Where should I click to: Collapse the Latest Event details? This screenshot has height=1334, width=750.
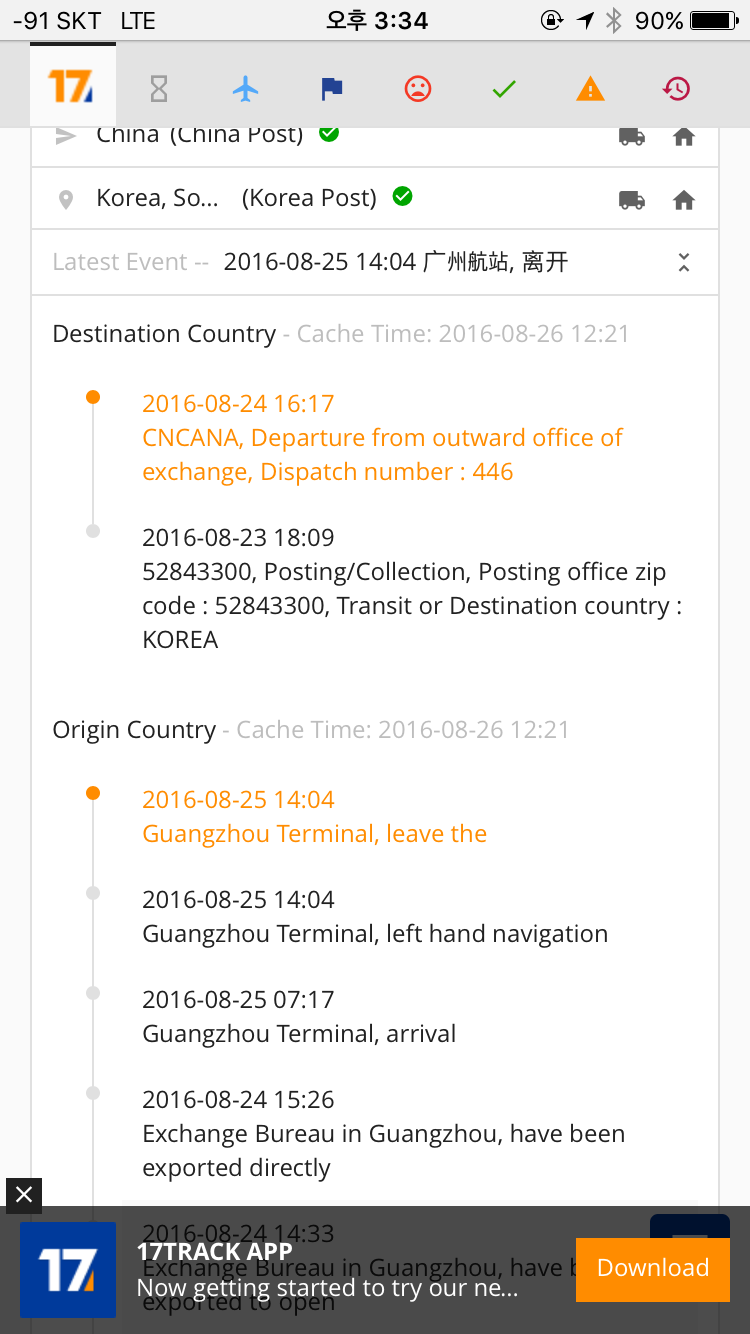coord(684,262)
